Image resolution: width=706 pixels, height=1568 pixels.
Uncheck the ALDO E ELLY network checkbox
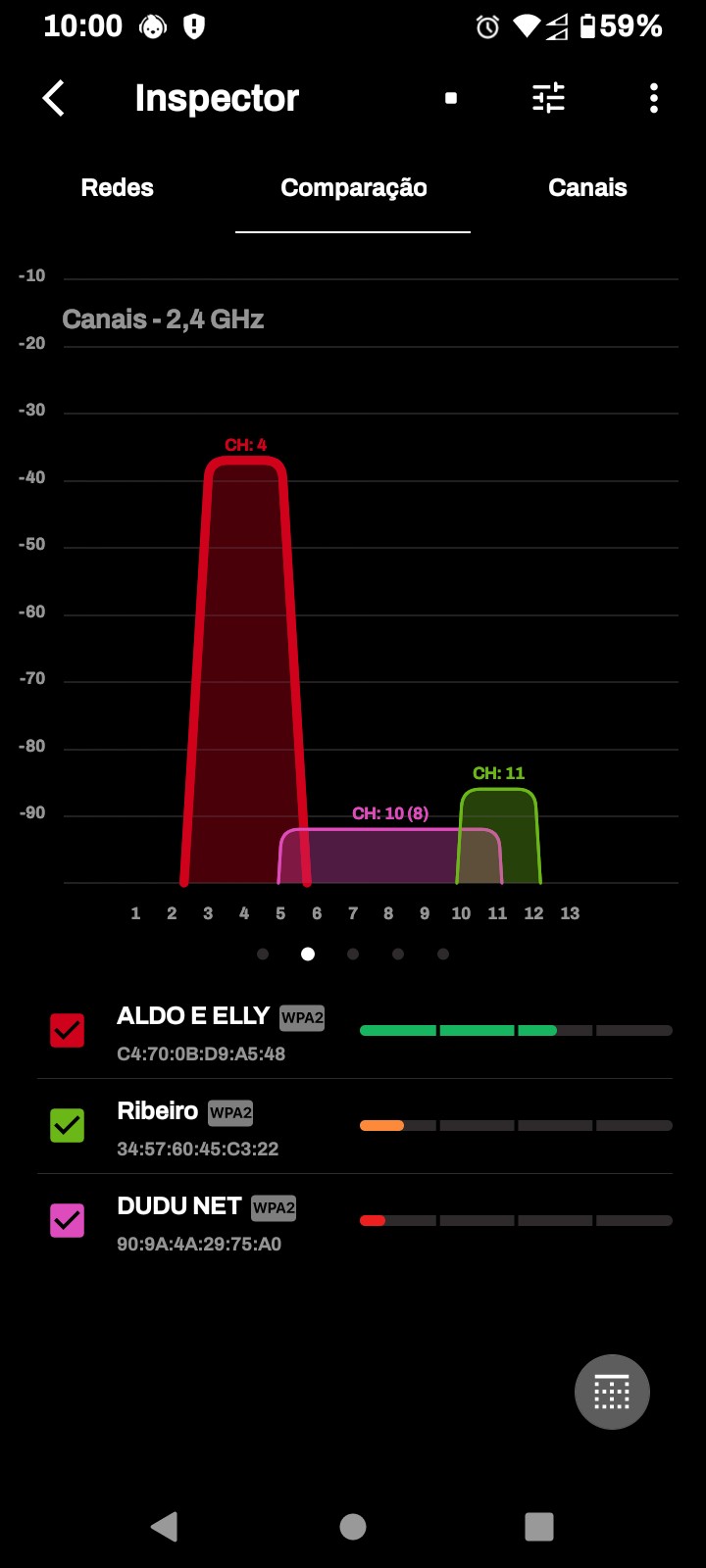point(68,1030)
